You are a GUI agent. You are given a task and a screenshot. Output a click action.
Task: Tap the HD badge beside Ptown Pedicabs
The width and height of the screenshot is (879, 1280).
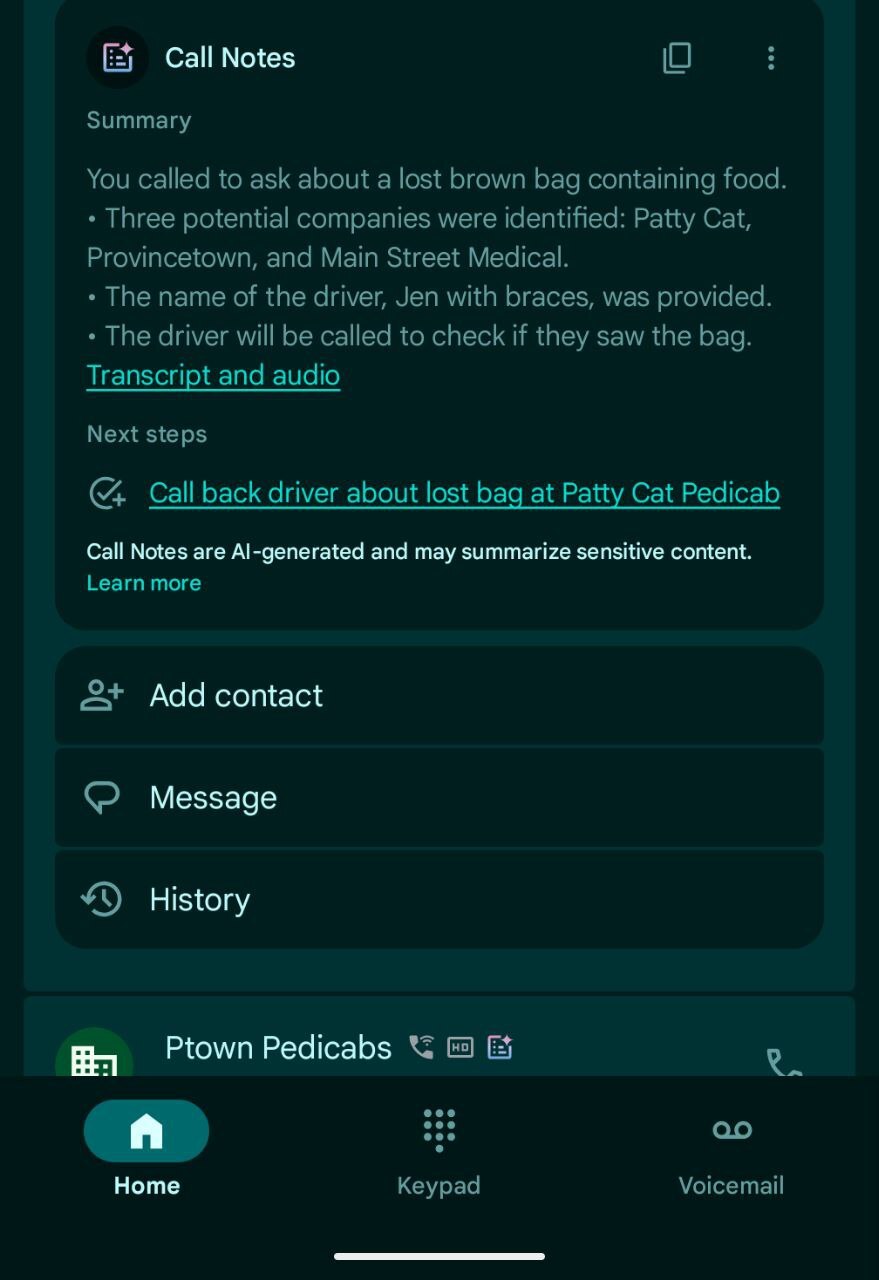pos(460,1046)
